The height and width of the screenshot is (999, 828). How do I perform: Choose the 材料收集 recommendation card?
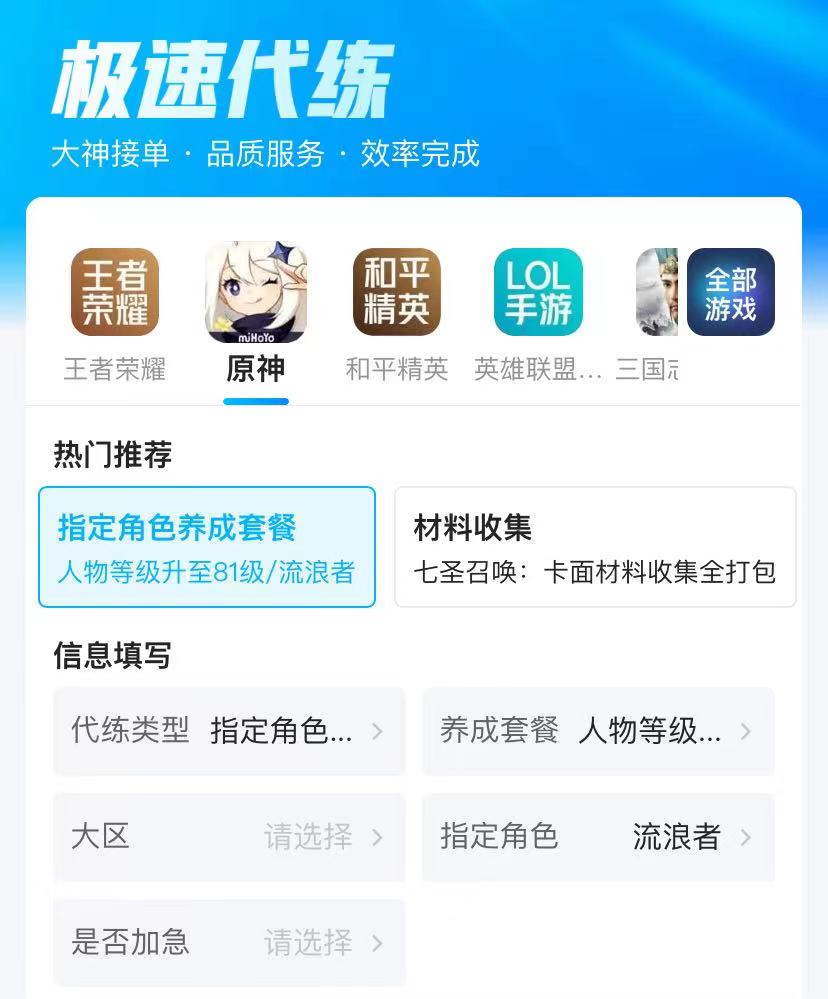(x=595, y=547)
